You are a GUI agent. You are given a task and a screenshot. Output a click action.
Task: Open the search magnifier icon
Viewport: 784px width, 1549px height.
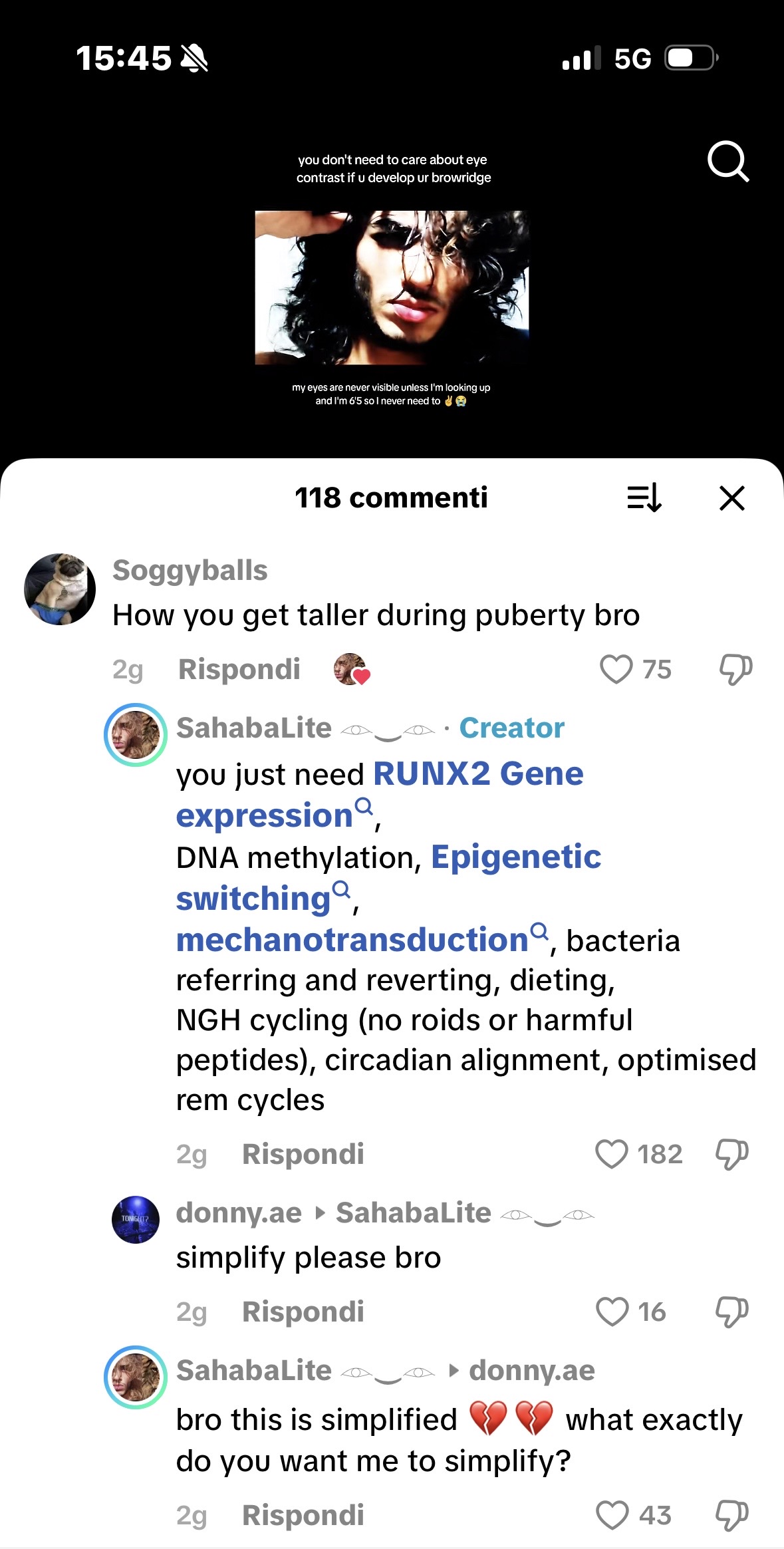point(728,161)
